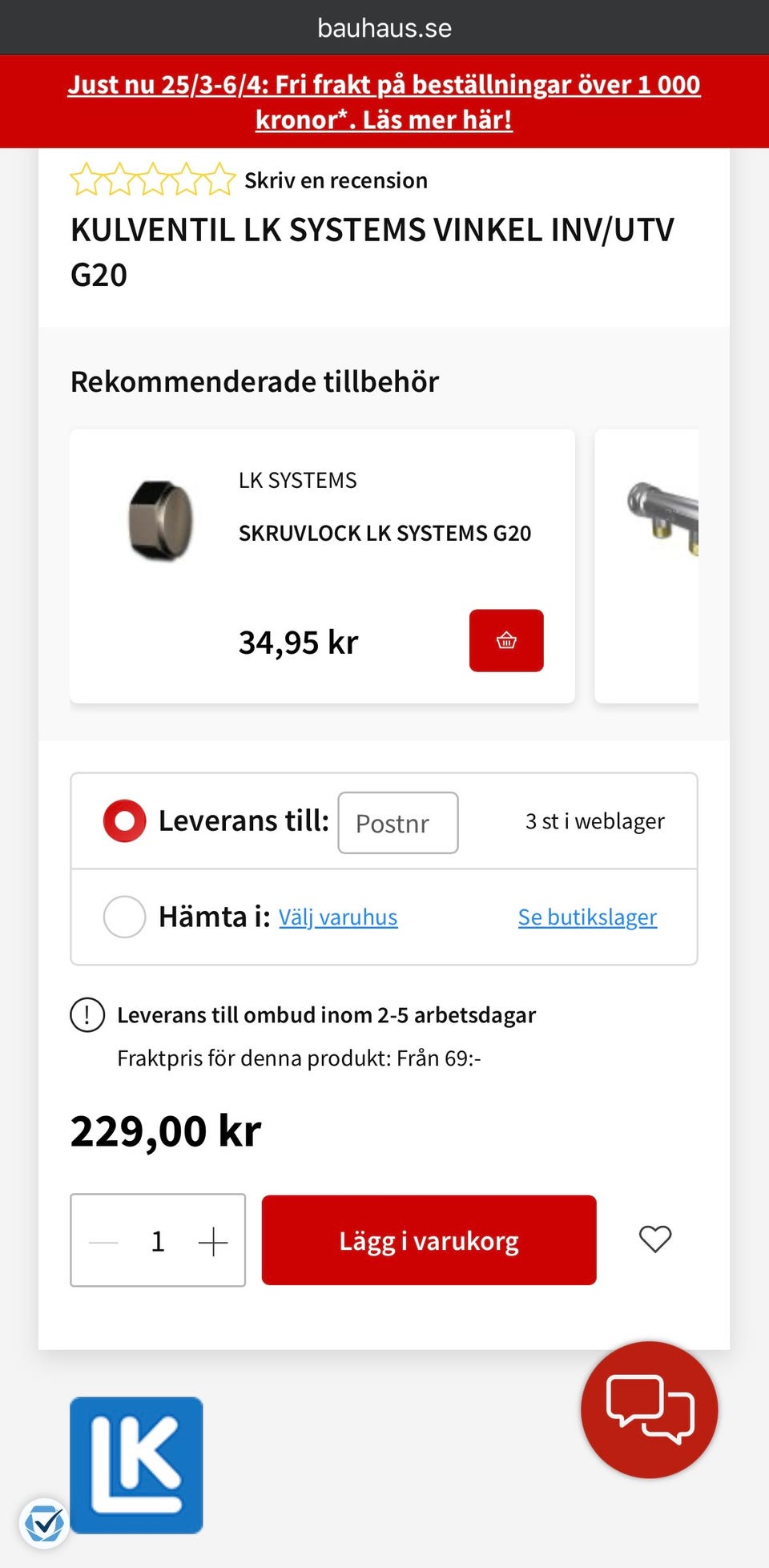The width and height of the screenshot is (769, 1568).
Task: Click the delivery info exclamation icon
Action: tap(87, 1014)
